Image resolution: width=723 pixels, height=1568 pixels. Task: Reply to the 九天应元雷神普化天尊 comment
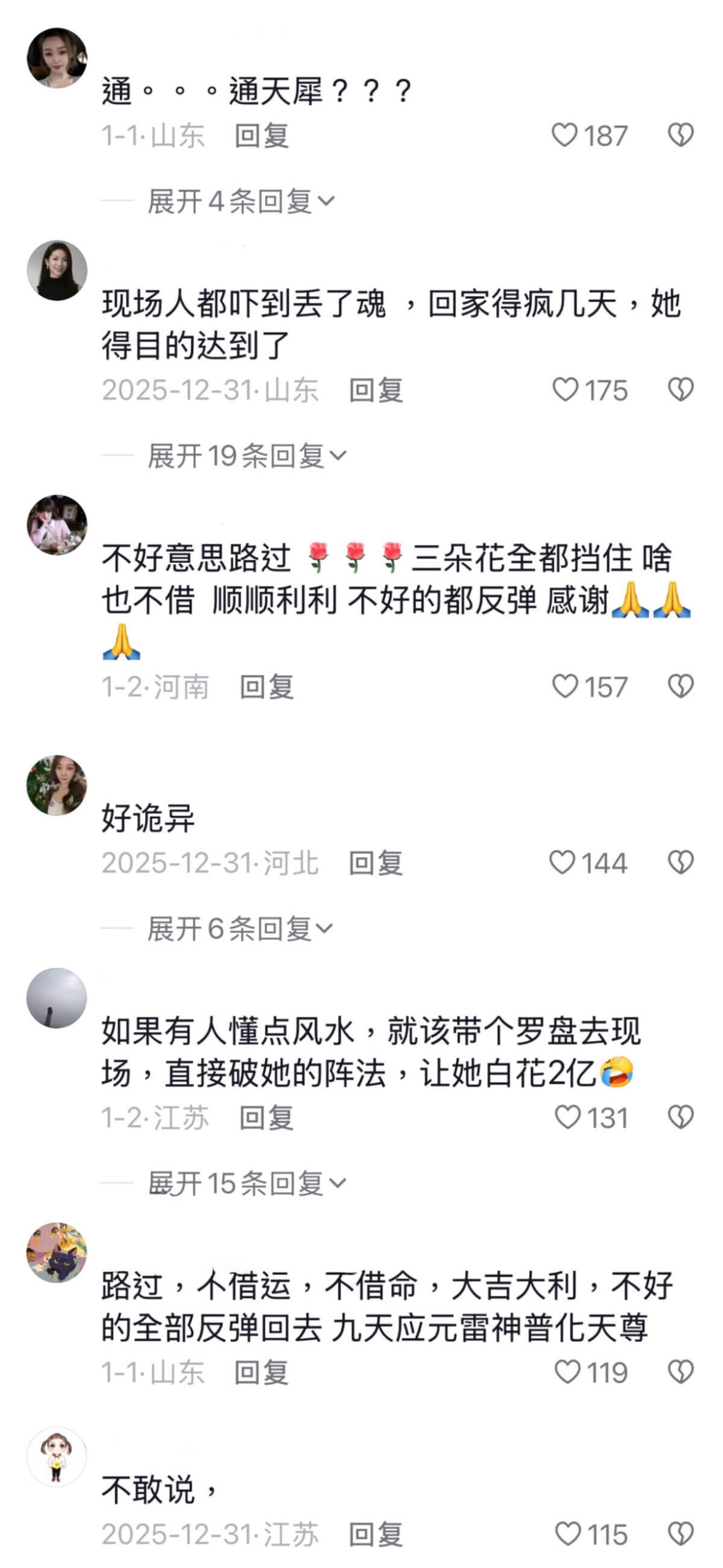click(261, 1372)
